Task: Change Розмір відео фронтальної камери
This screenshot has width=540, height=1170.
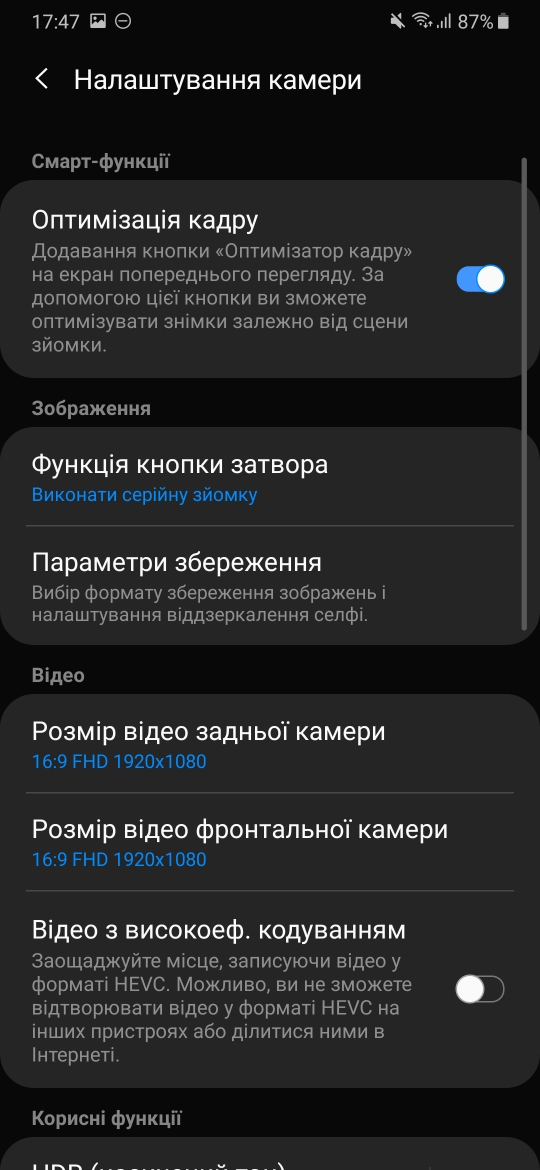Action: (x=270, y=842)
